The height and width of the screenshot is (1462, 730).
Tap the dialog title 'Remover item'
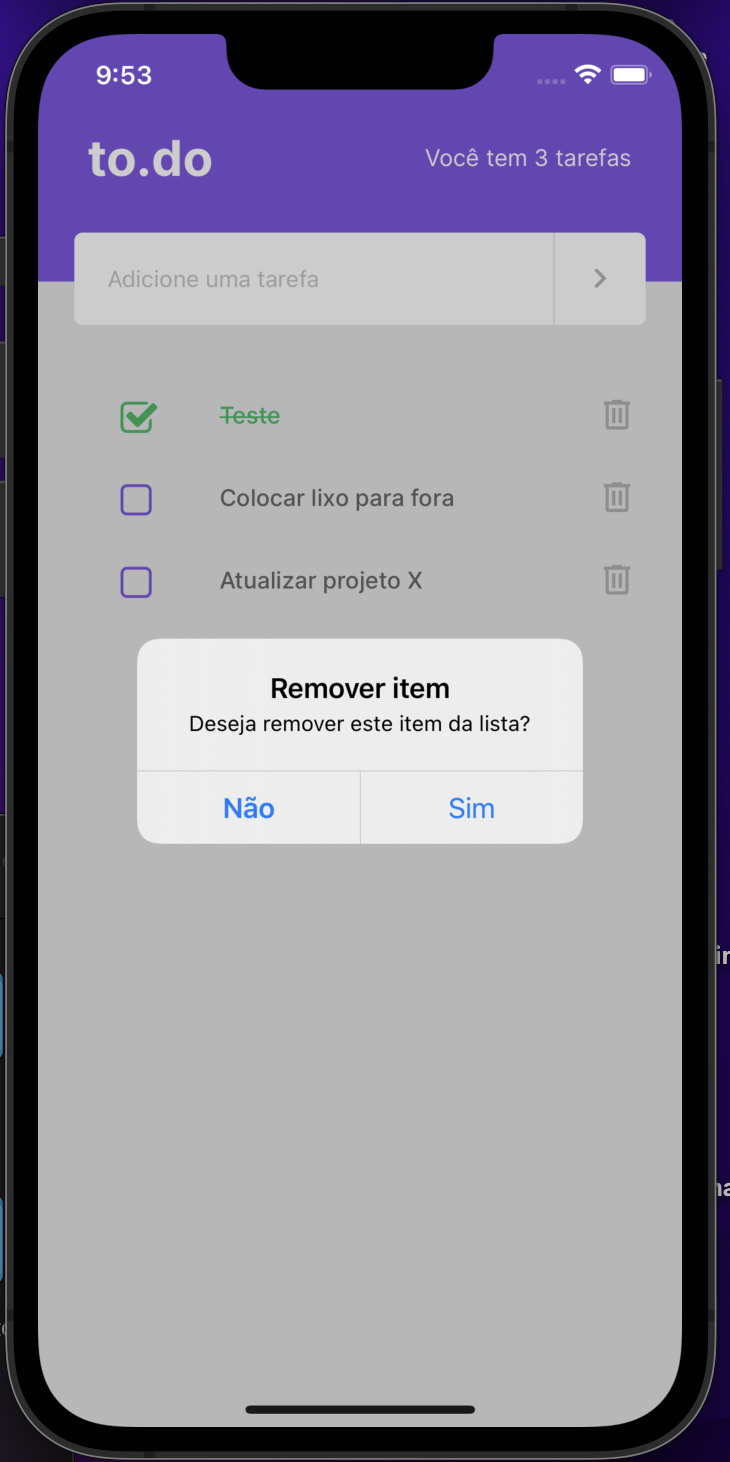coord(359,688)
